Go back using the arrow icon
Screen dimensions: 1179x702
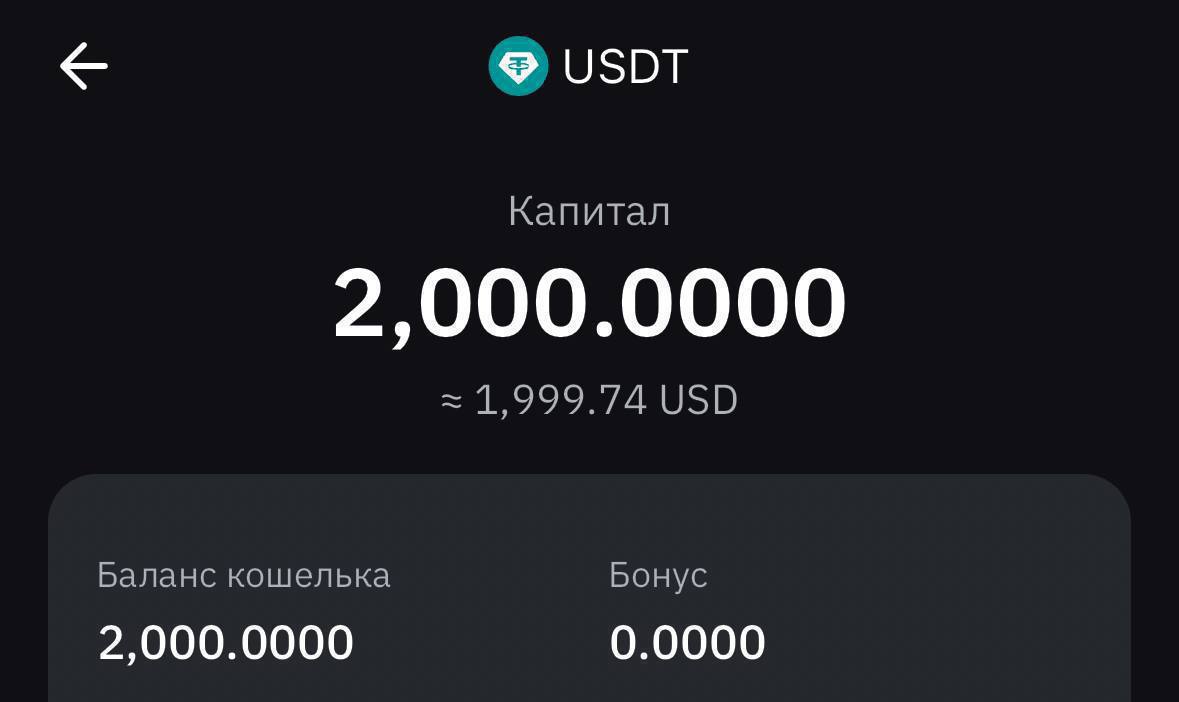click(84, 66)
